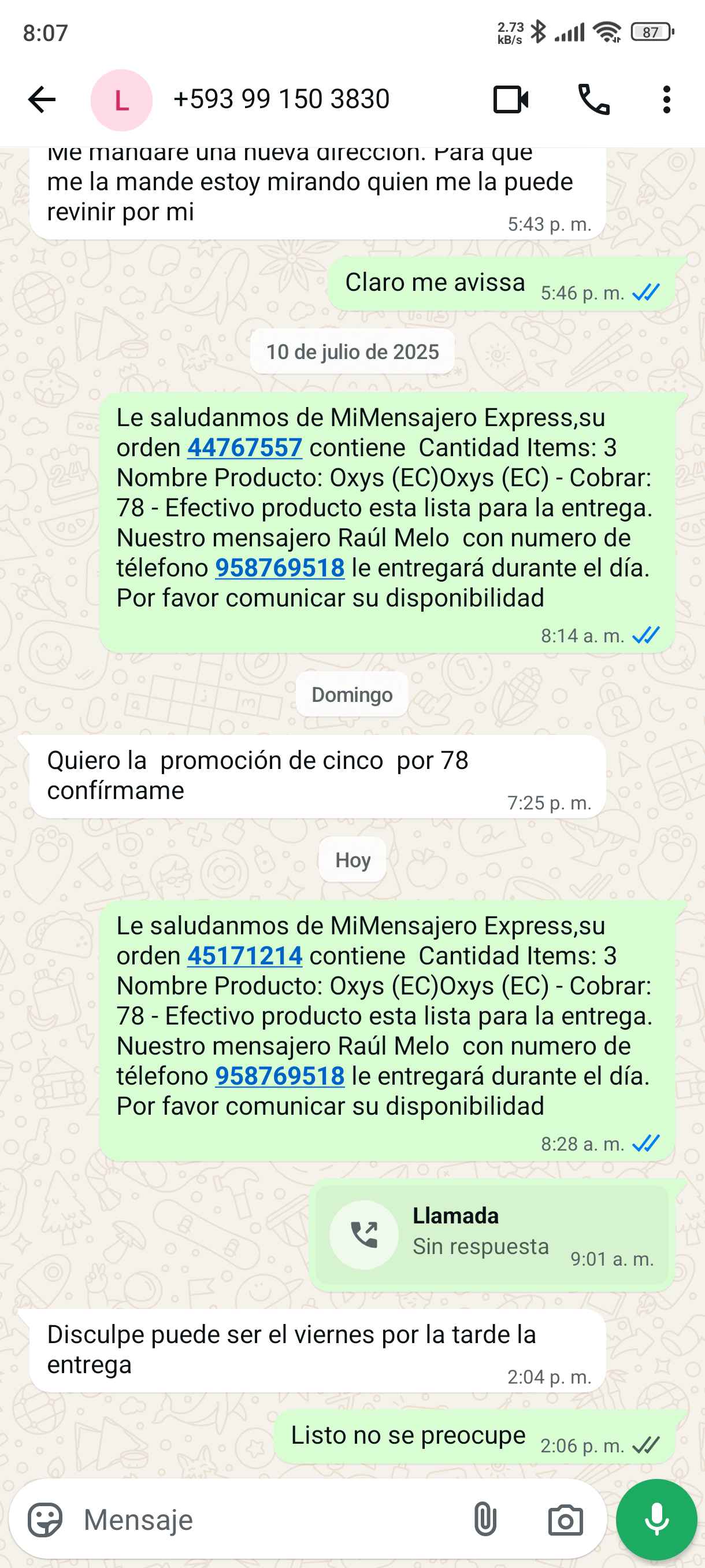
Task: Start a voice call
Action: tap(593, 99)
